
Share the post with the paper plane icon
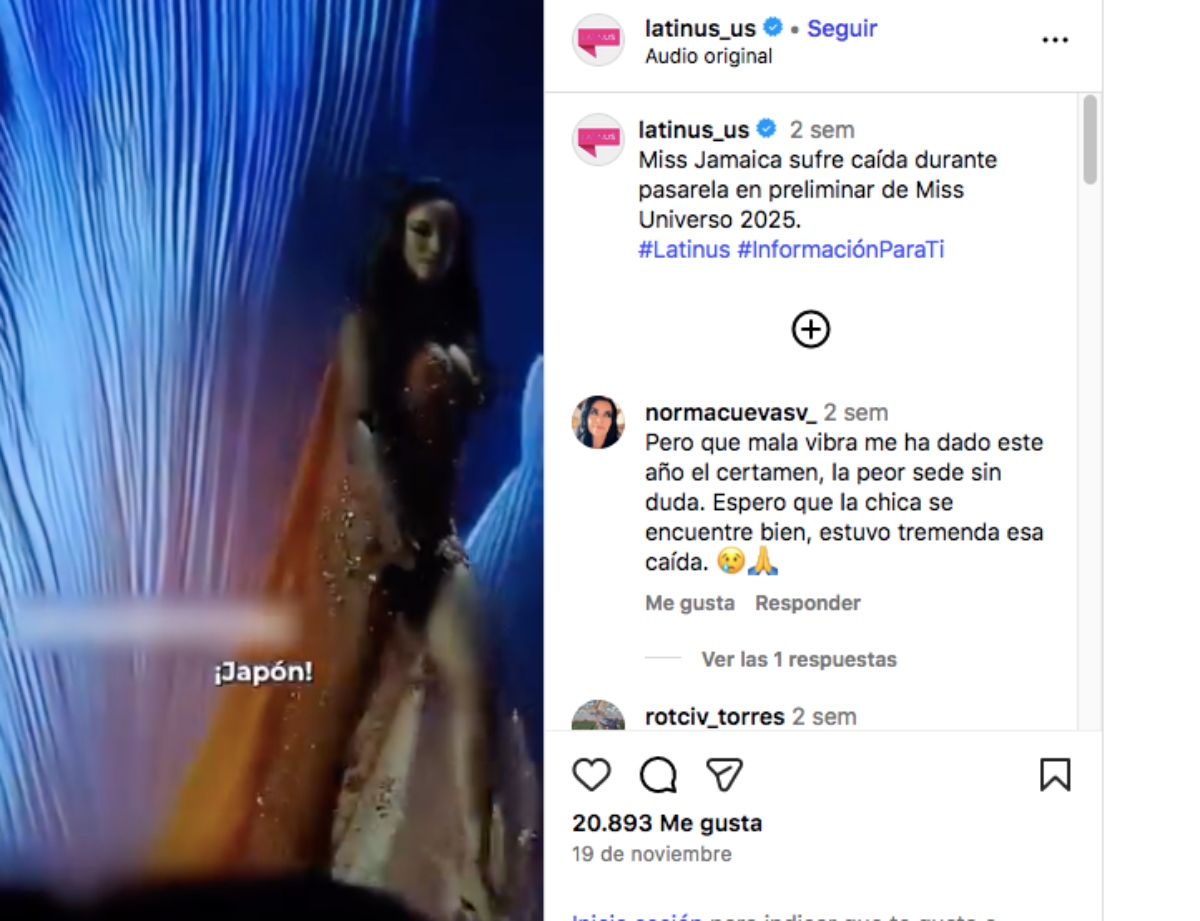[x=724, y=775]
